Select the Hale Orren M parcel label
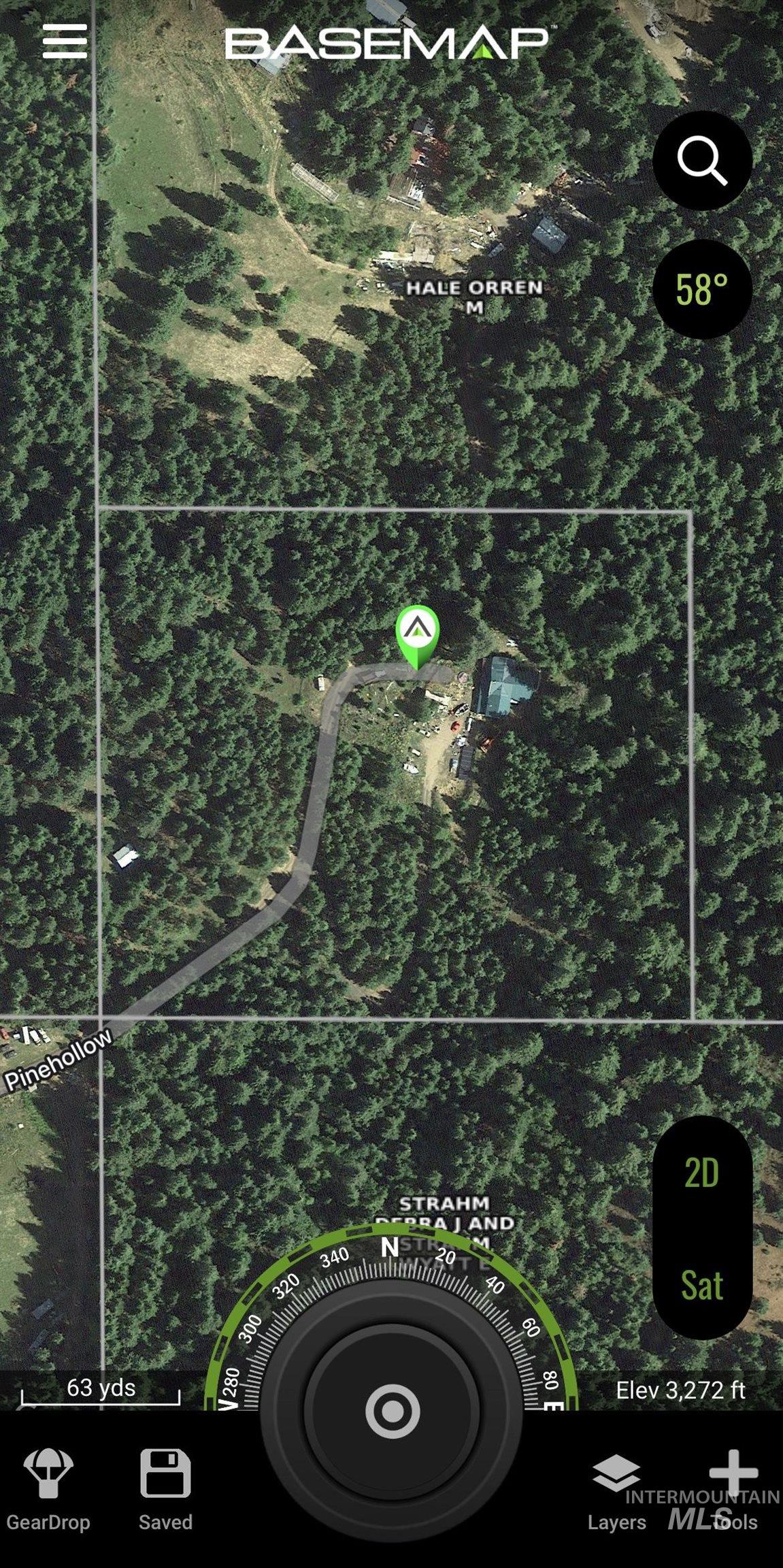Screen dimensions: 783x1568 pyautogui.click(x=474, y=297)
